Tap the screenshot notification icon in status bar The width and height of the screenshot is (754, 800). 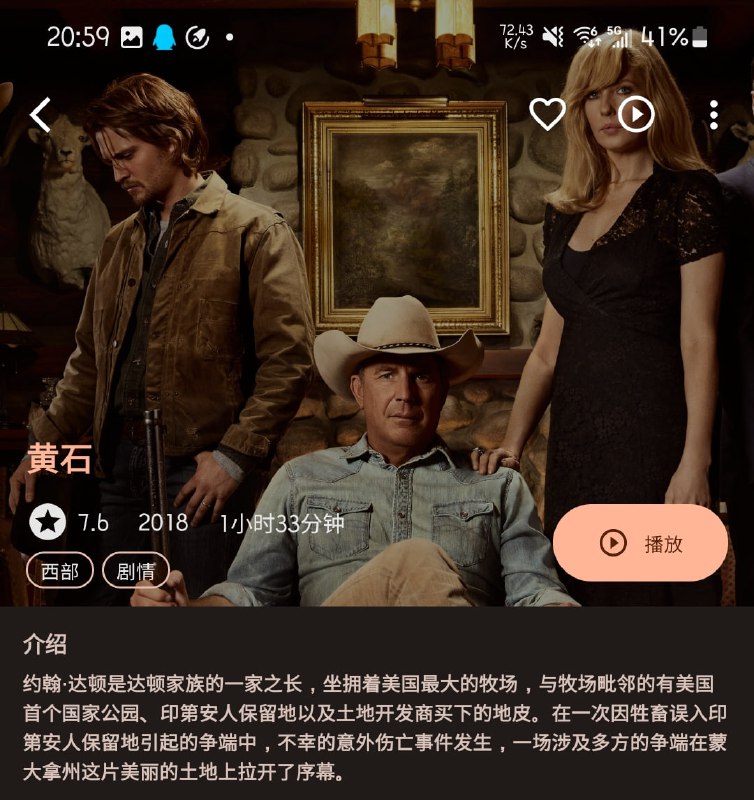[131, 36]
